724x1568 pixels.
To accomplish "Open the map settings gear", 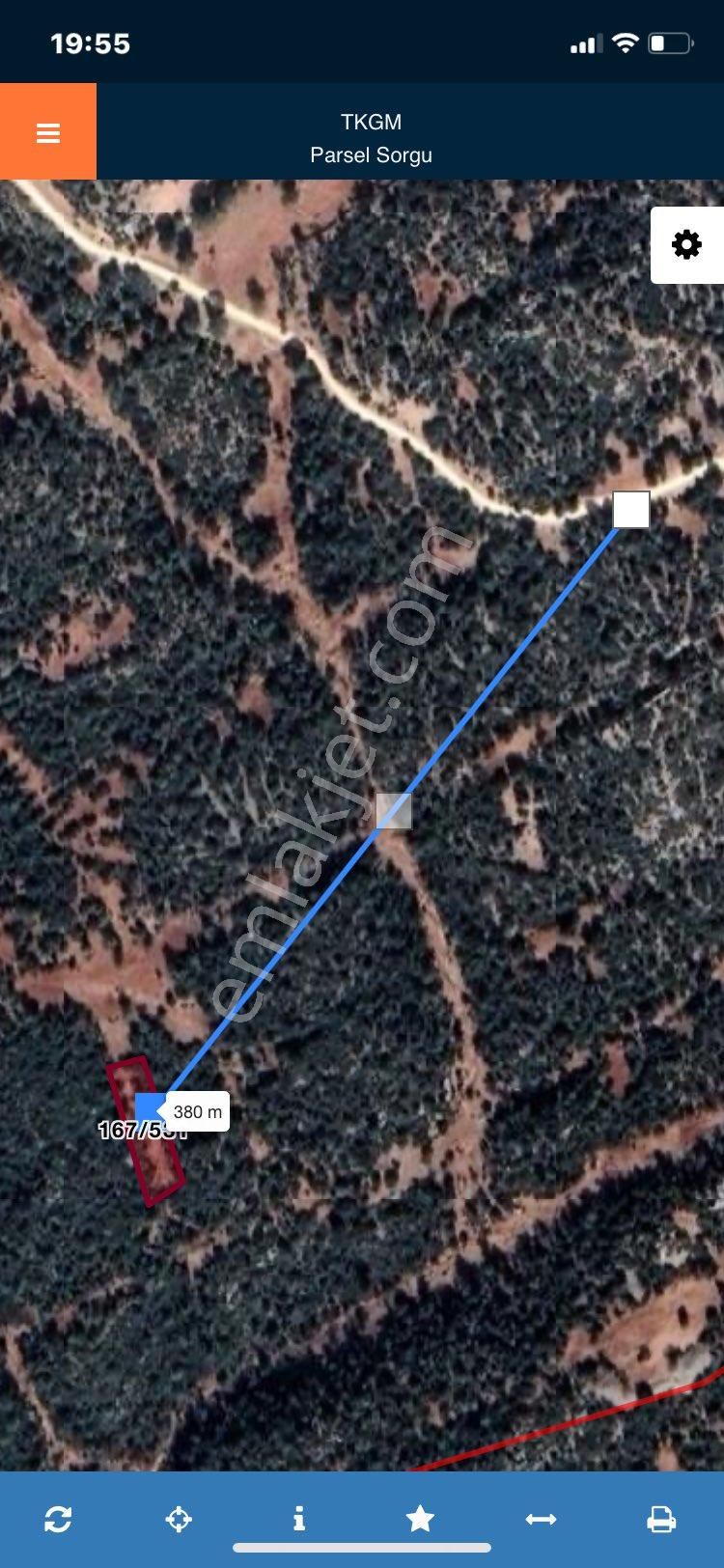I will (686, 245).
